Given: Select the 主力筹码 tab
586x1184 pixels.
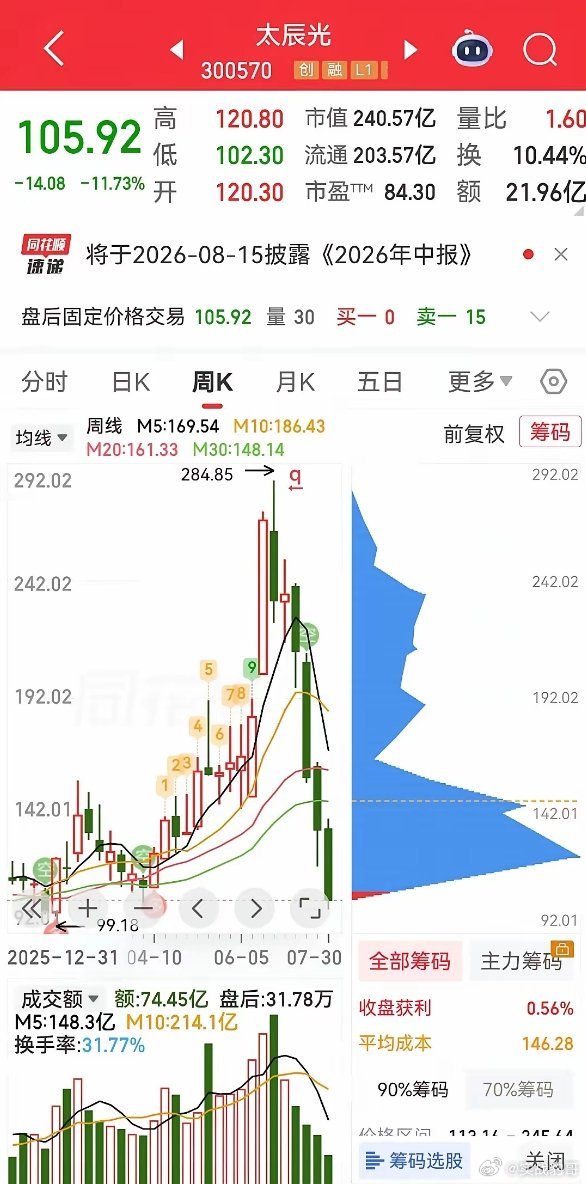Looking at the screenshot, I should [x=522, y=960].
